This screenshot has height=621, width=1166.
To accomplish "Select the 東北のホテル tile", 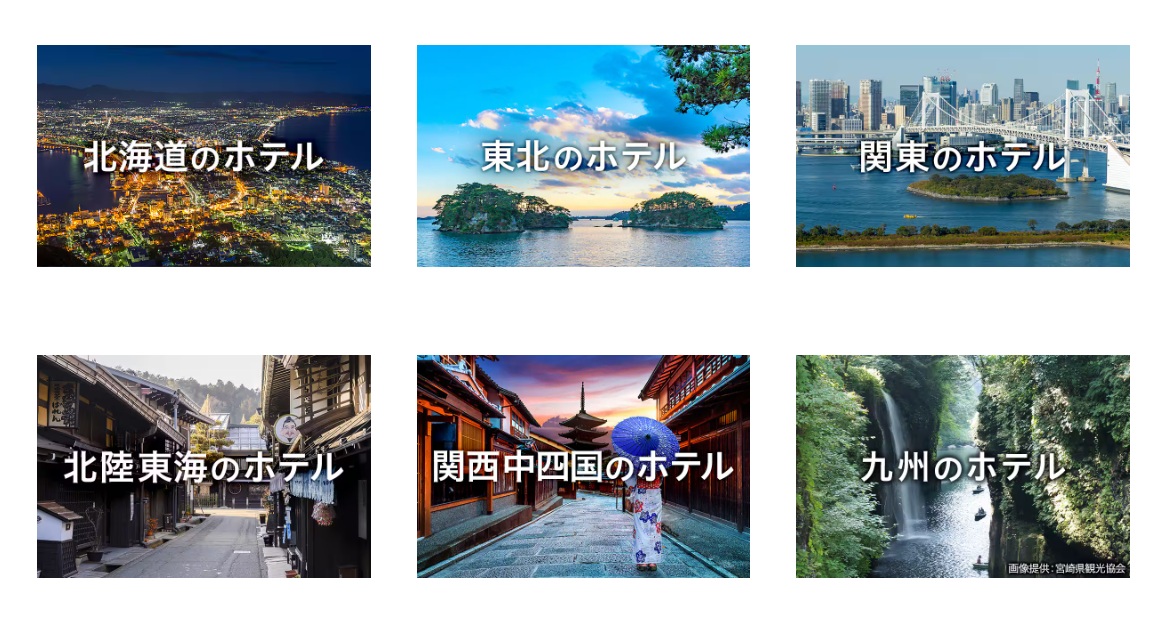I will point(583,156).
